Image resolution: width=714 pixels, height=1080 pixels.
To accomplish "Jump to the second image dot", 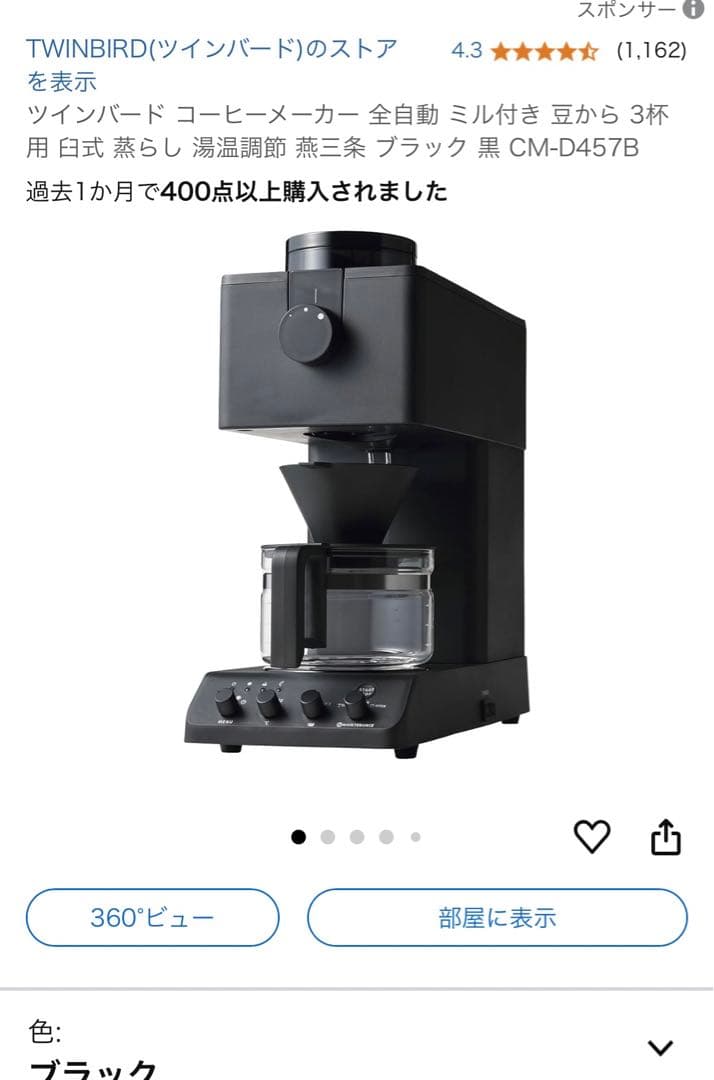I will (328, 837).
